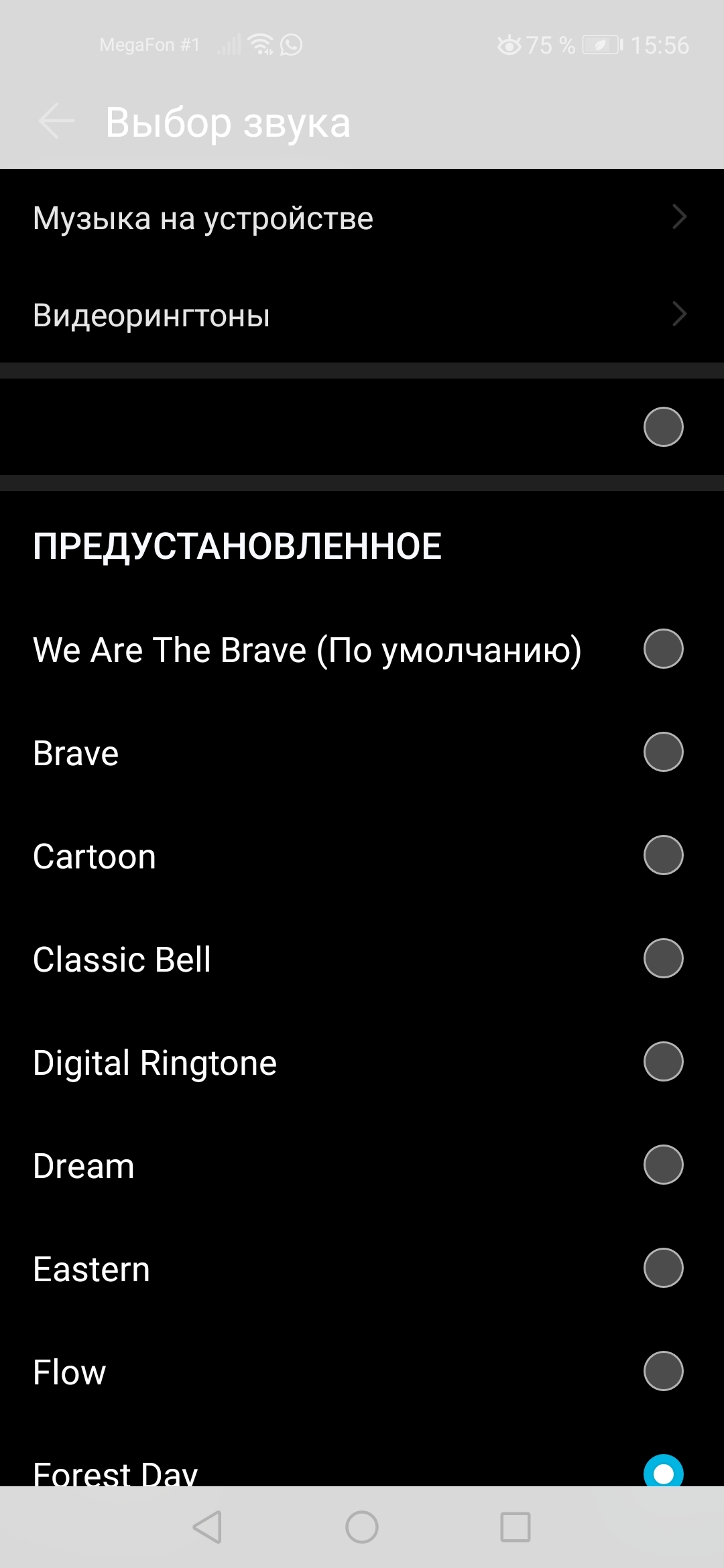Select the unlabeled radio button above ПРЕДУСТАНОВЛЕННОЕ
724x1568 pixels.
point(662,427)
